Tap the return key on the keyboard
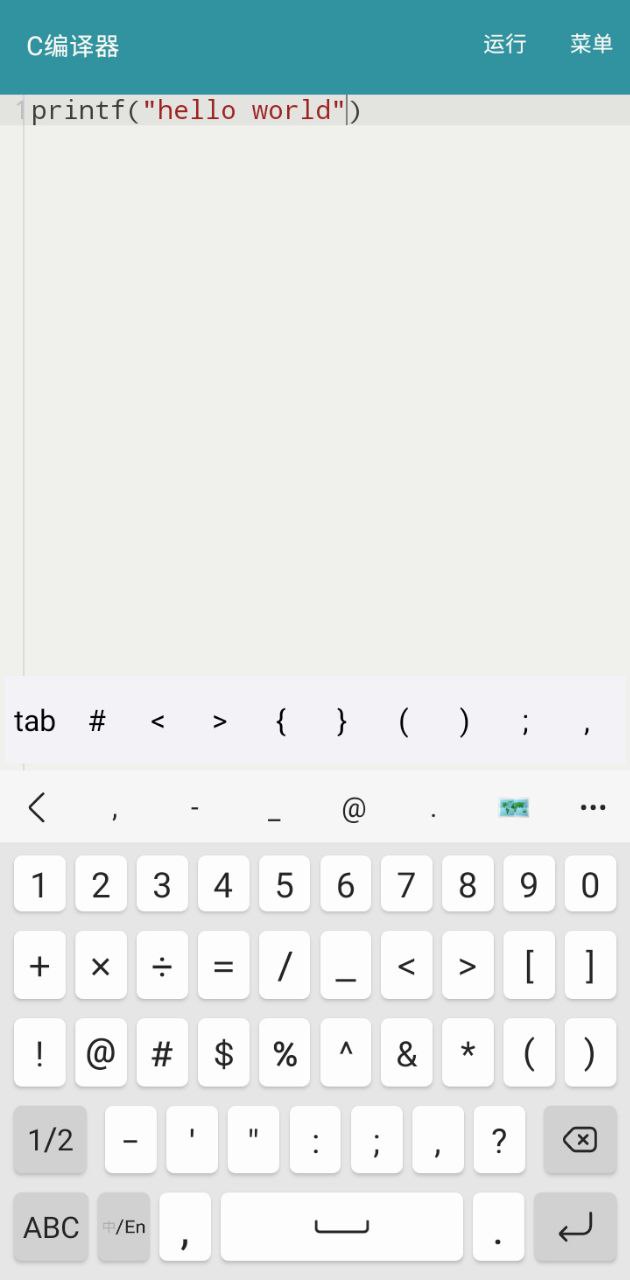 coord(575,1227)
